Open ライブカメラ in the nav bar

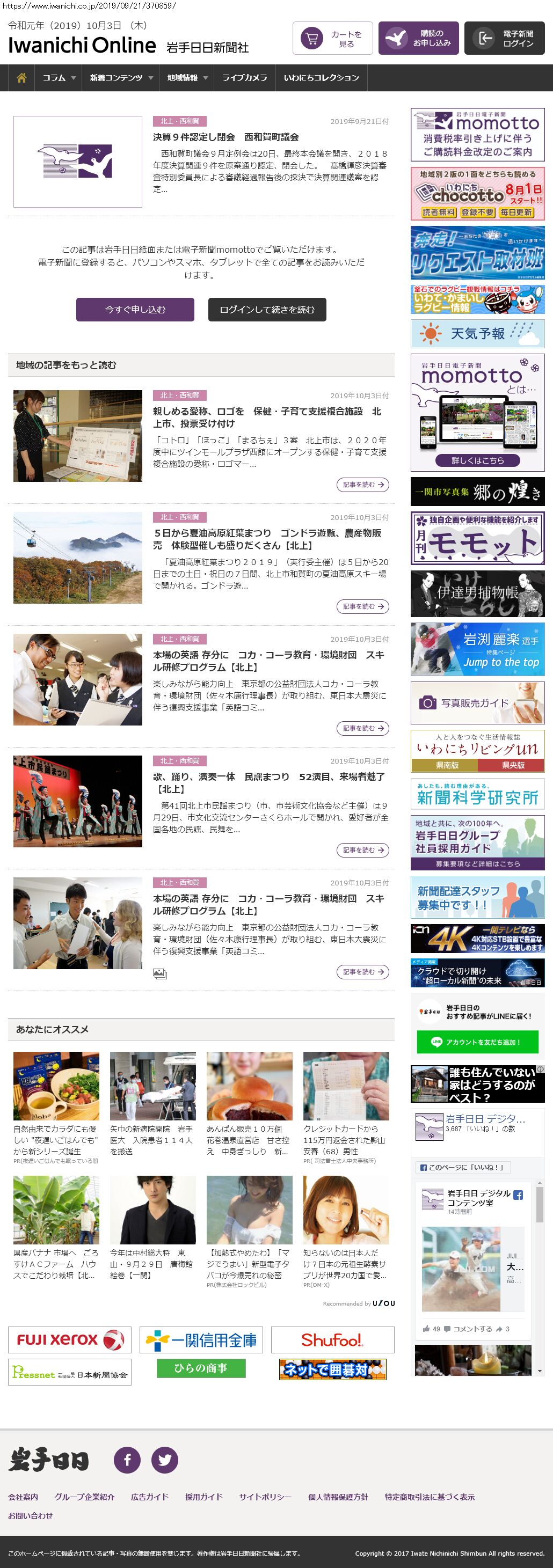coord(244,78)
